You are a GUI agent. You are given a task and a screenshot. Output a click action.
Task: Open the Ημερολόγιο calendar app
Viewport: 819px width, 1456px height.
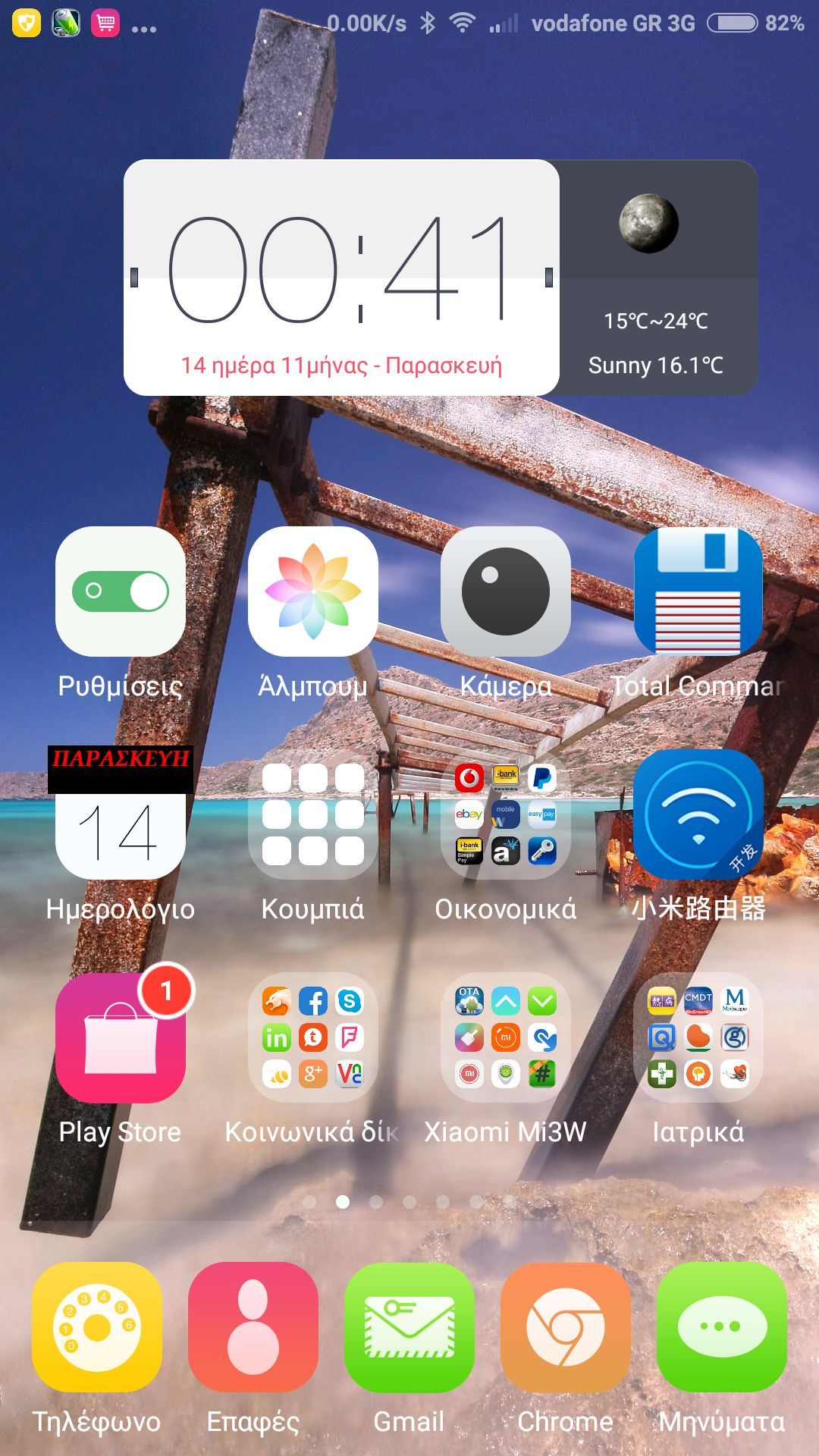point(121,814)
